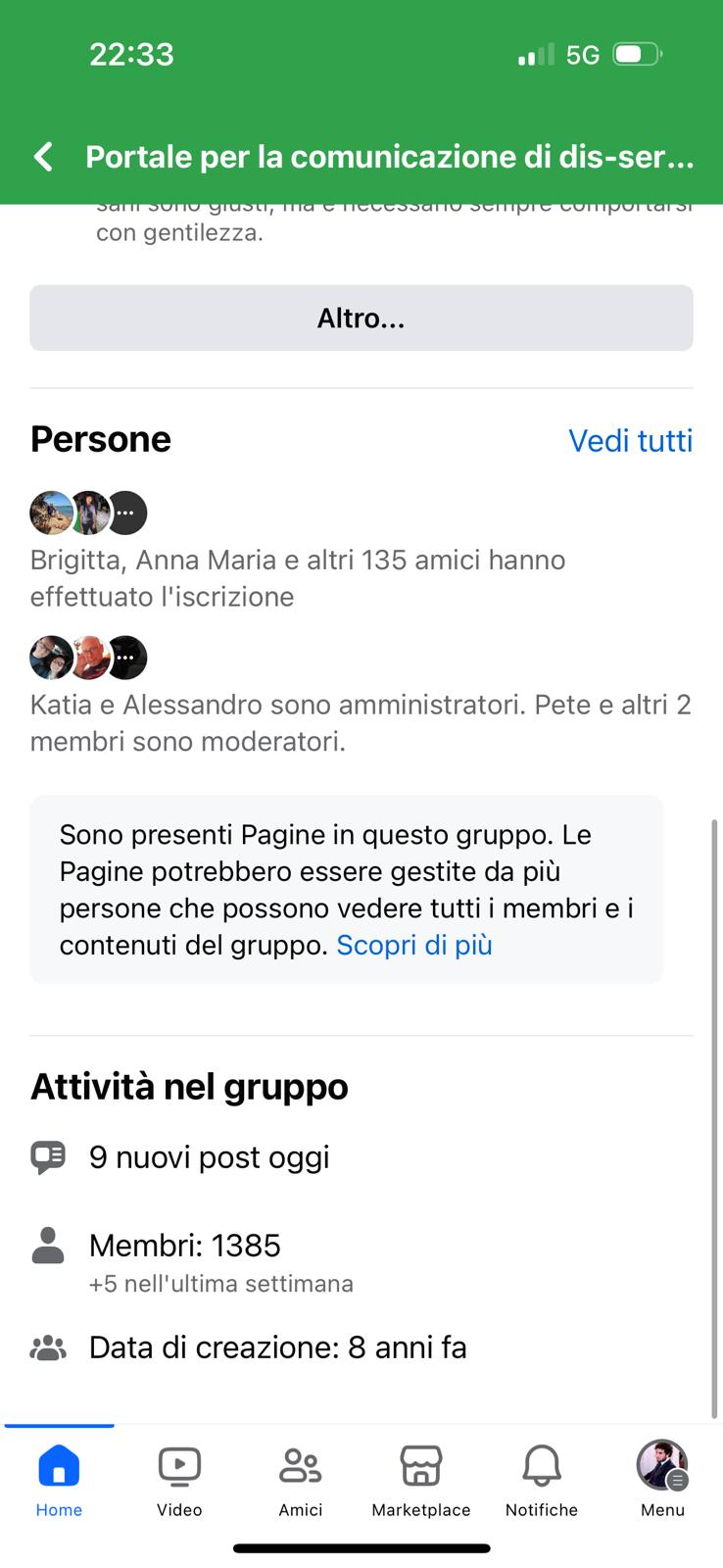This screenshot has width=723, height=1568.
Task: Tap the Altro... button
Action: (x=361, y=318)
